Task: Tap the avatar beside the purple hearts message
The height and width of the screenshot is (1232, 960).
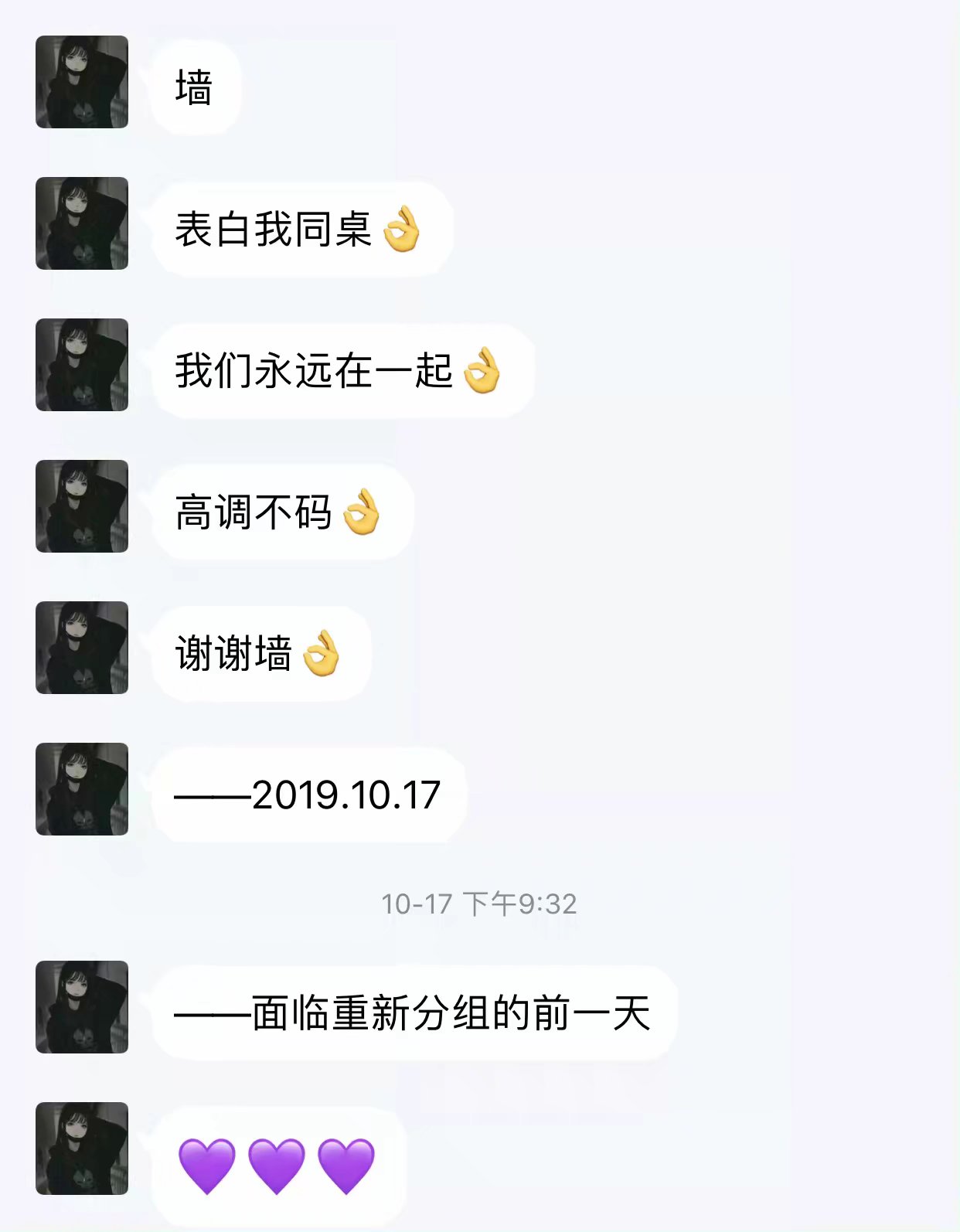Action: 82,1149
